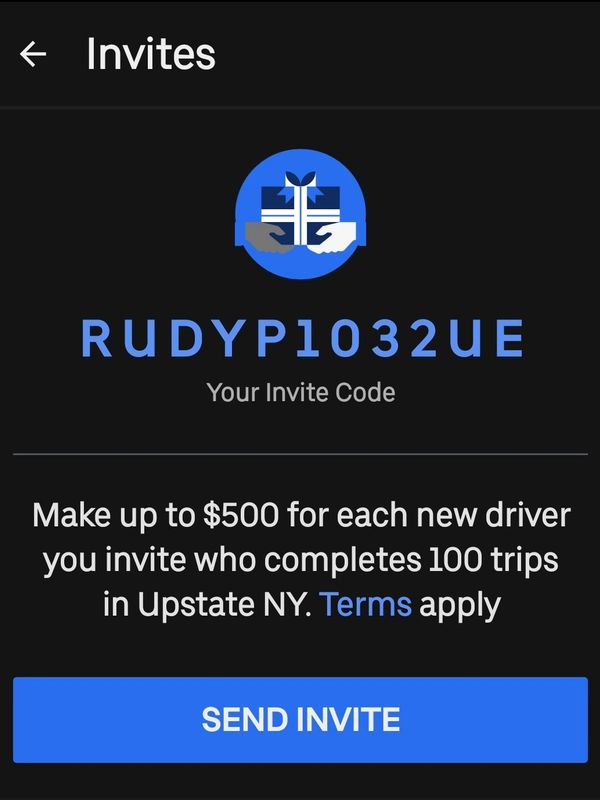Go back from the Invites screen
Screen dimensions: 600x800
point(34,54)
